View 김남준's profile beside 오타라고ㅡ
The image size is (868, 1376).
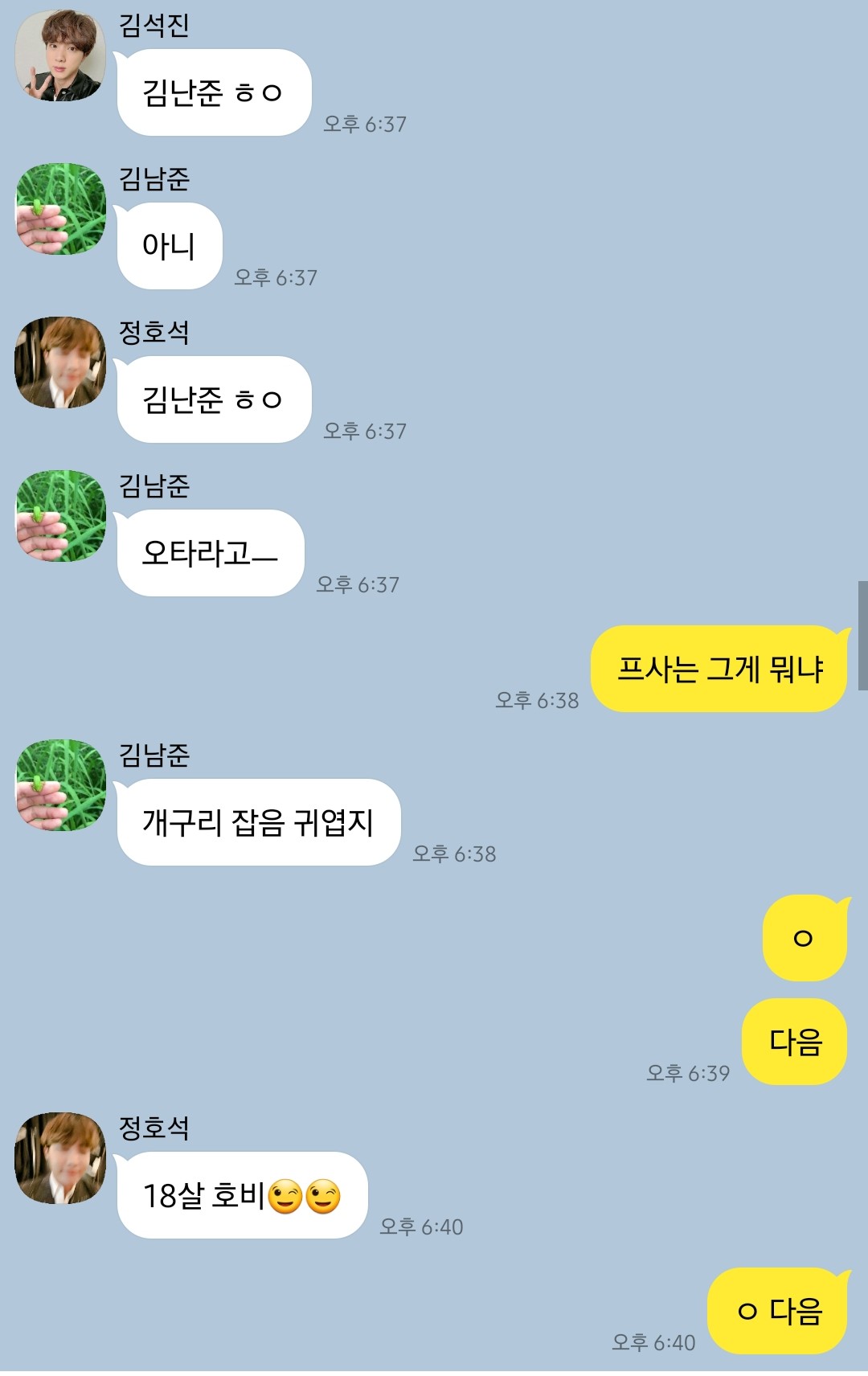coord(60,516)
